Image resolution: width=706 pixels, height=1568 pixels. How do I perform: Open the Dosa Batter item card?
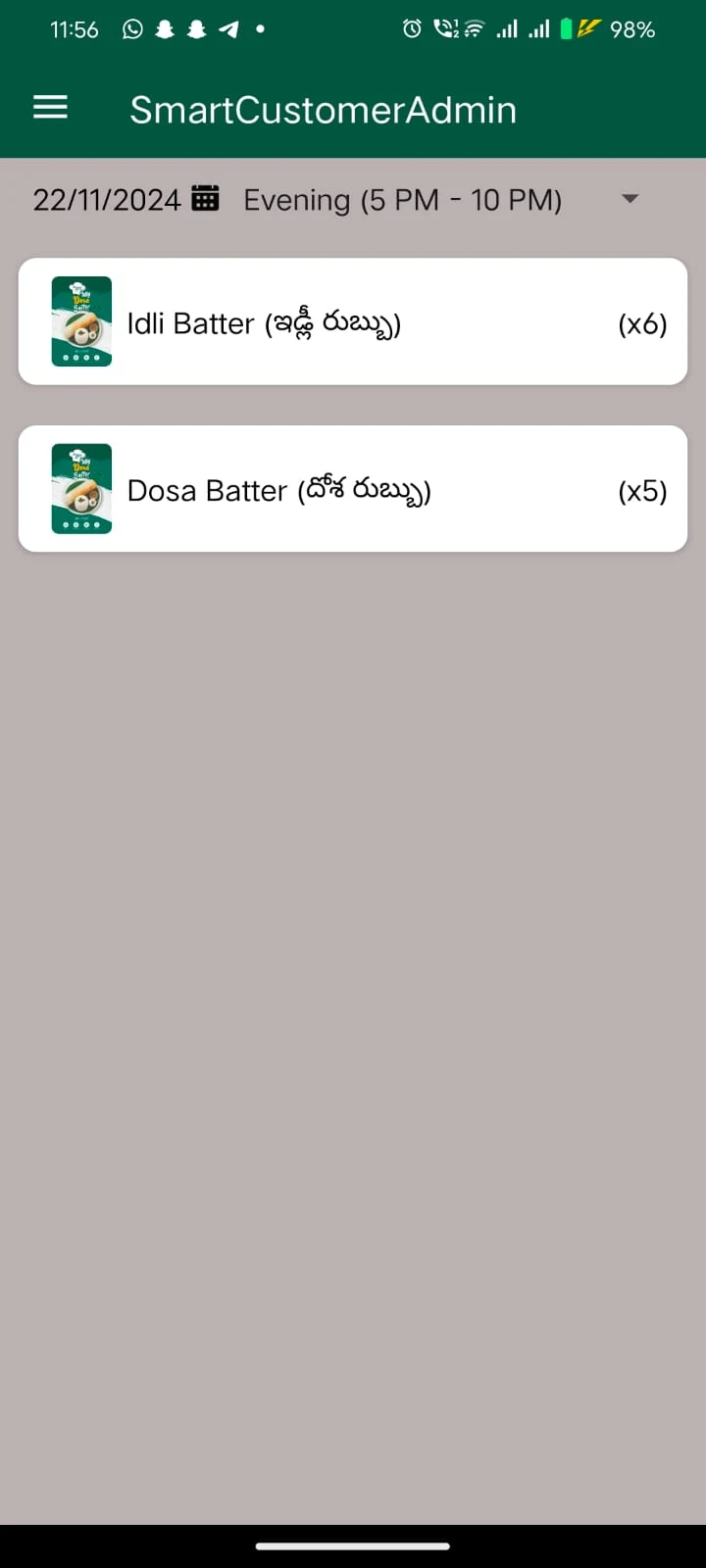353,489
